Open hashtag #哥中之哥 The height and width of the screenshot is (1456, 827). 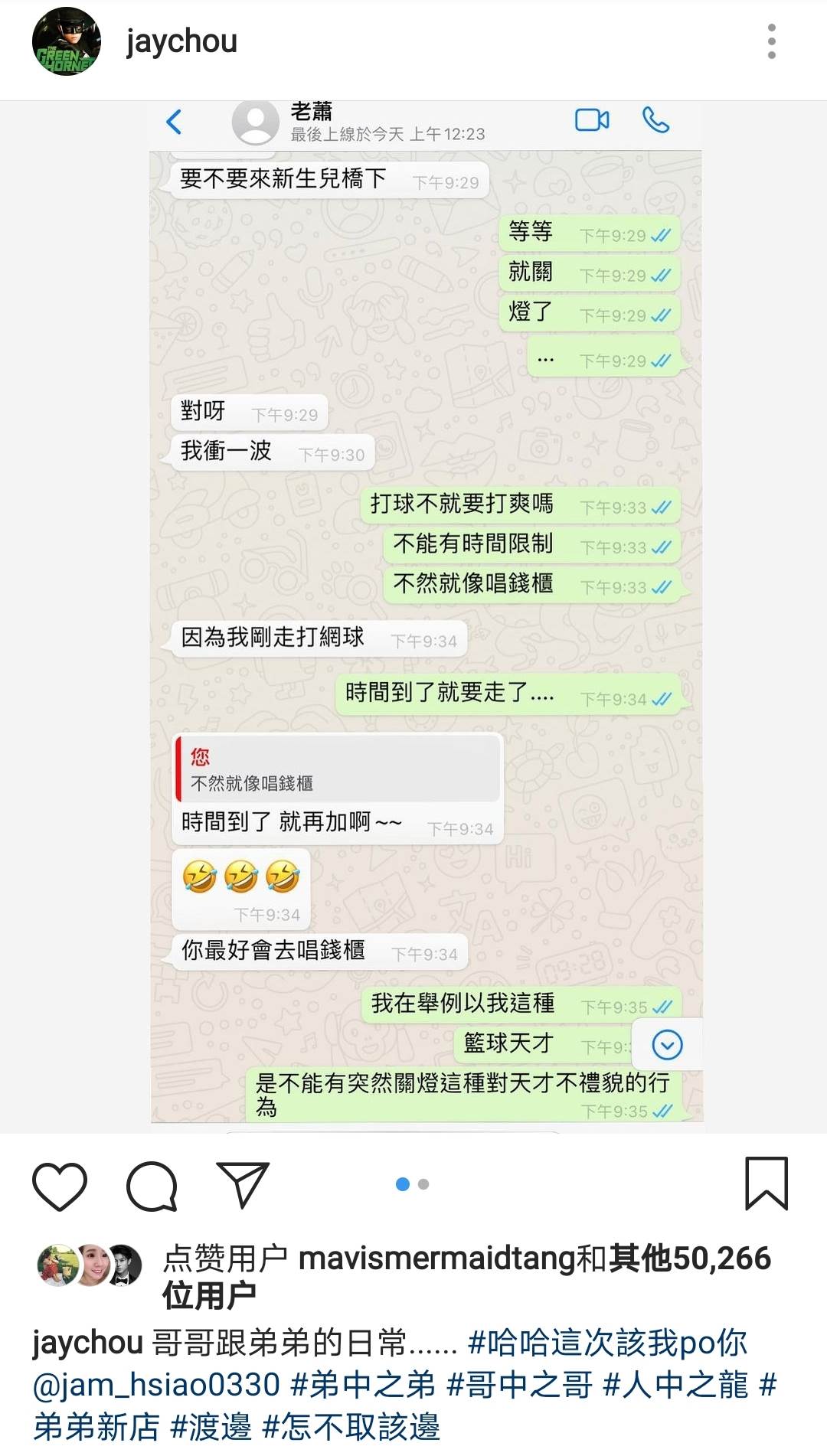click(519, 1385)
